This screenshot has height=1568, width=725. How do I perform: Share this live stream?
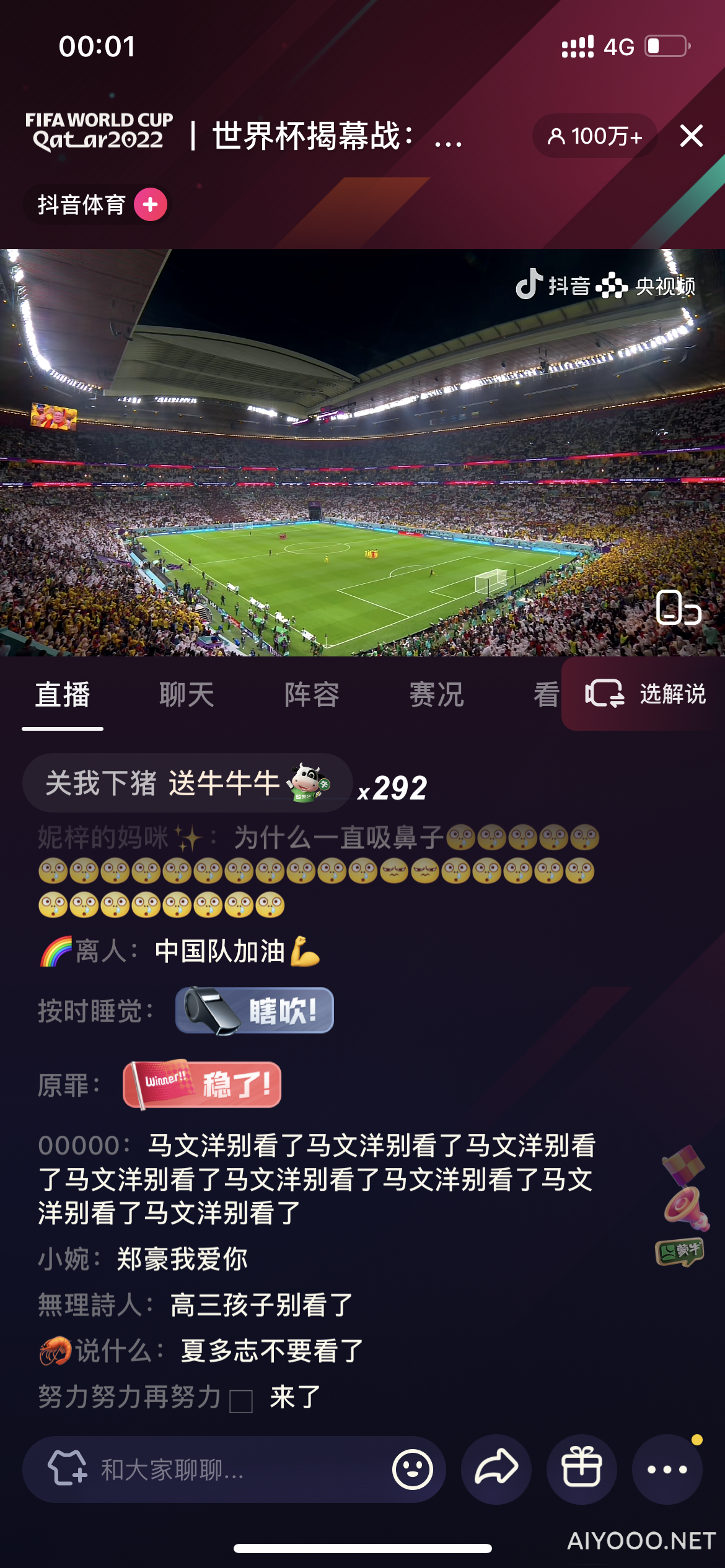click(496, 1470)
